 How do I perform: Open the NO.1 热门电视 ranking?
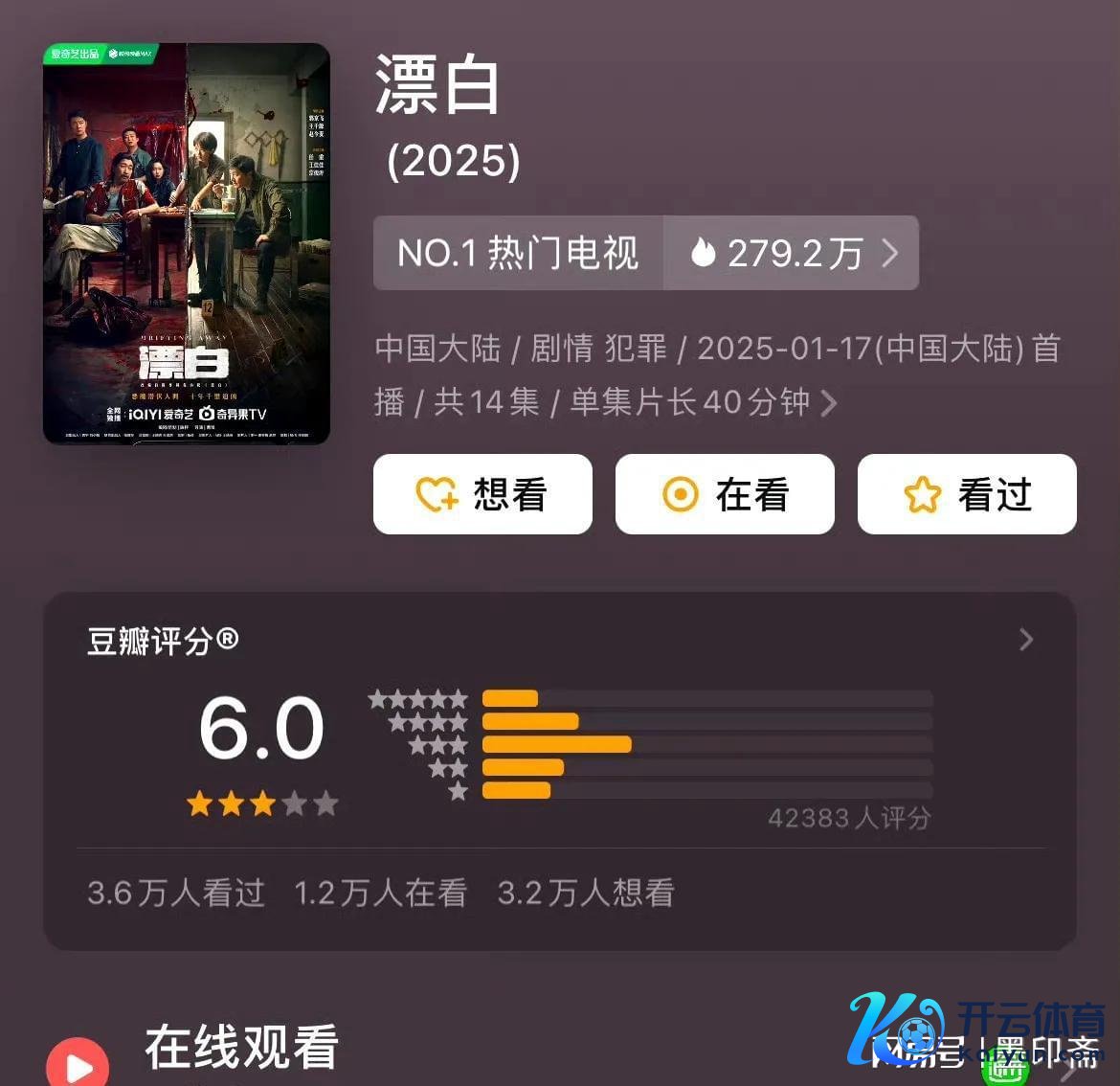(x=518, y=253)
